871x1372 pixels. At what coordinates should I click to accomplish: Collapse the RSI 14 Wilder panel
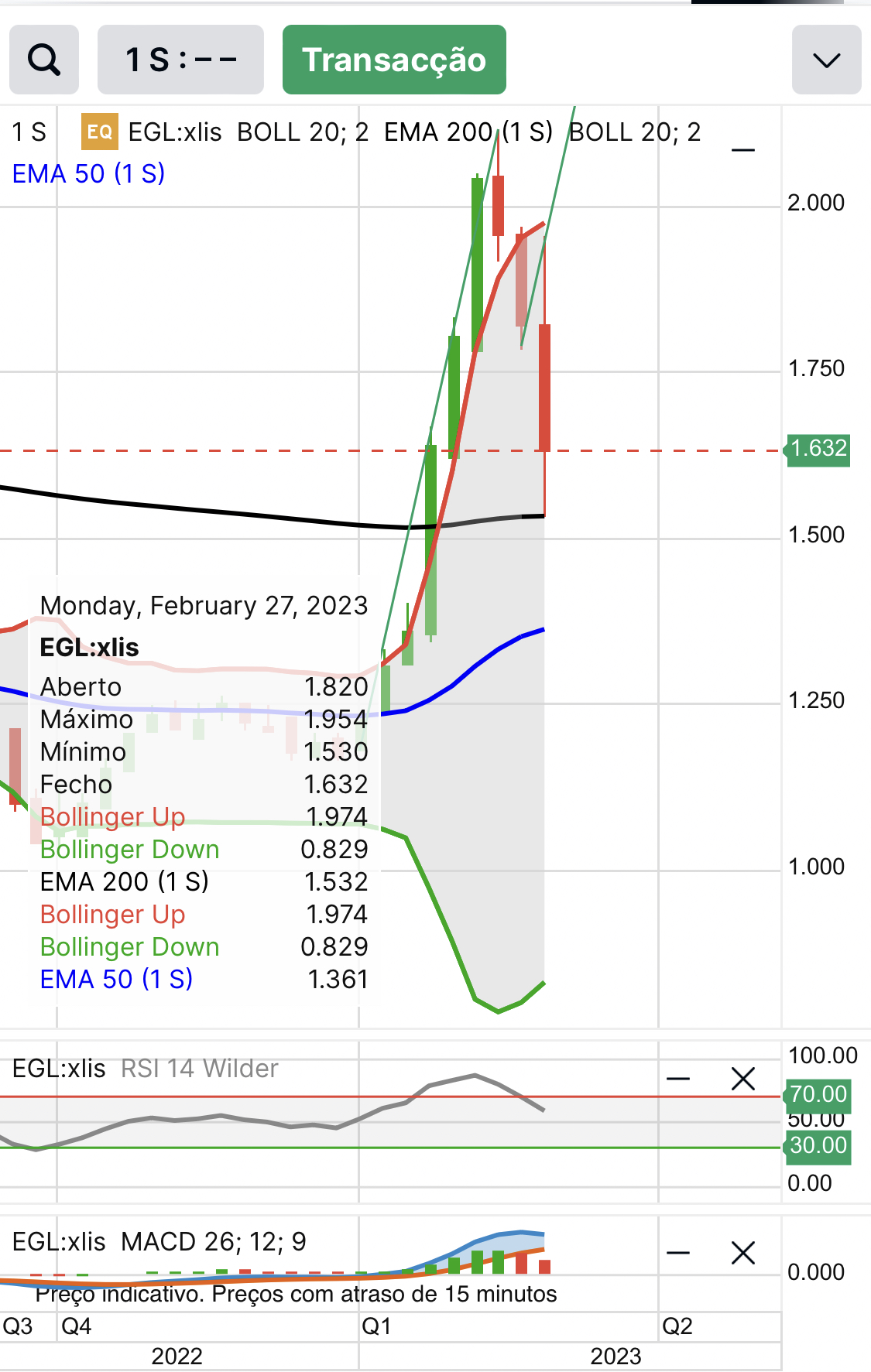pyautogui.click(x=678, y=1079)
